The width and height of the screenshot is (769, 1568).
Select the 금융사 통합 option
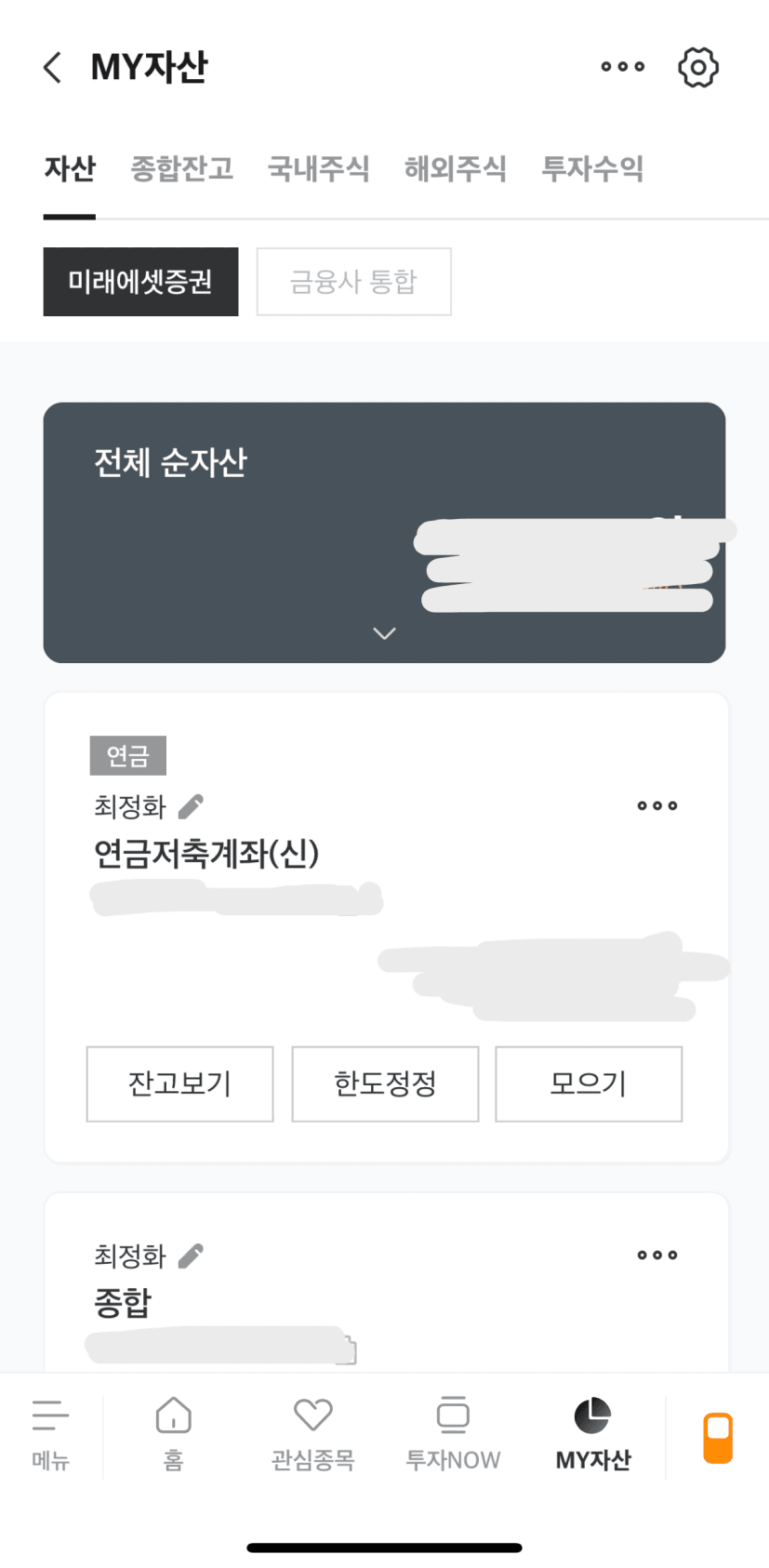point(353,282)
